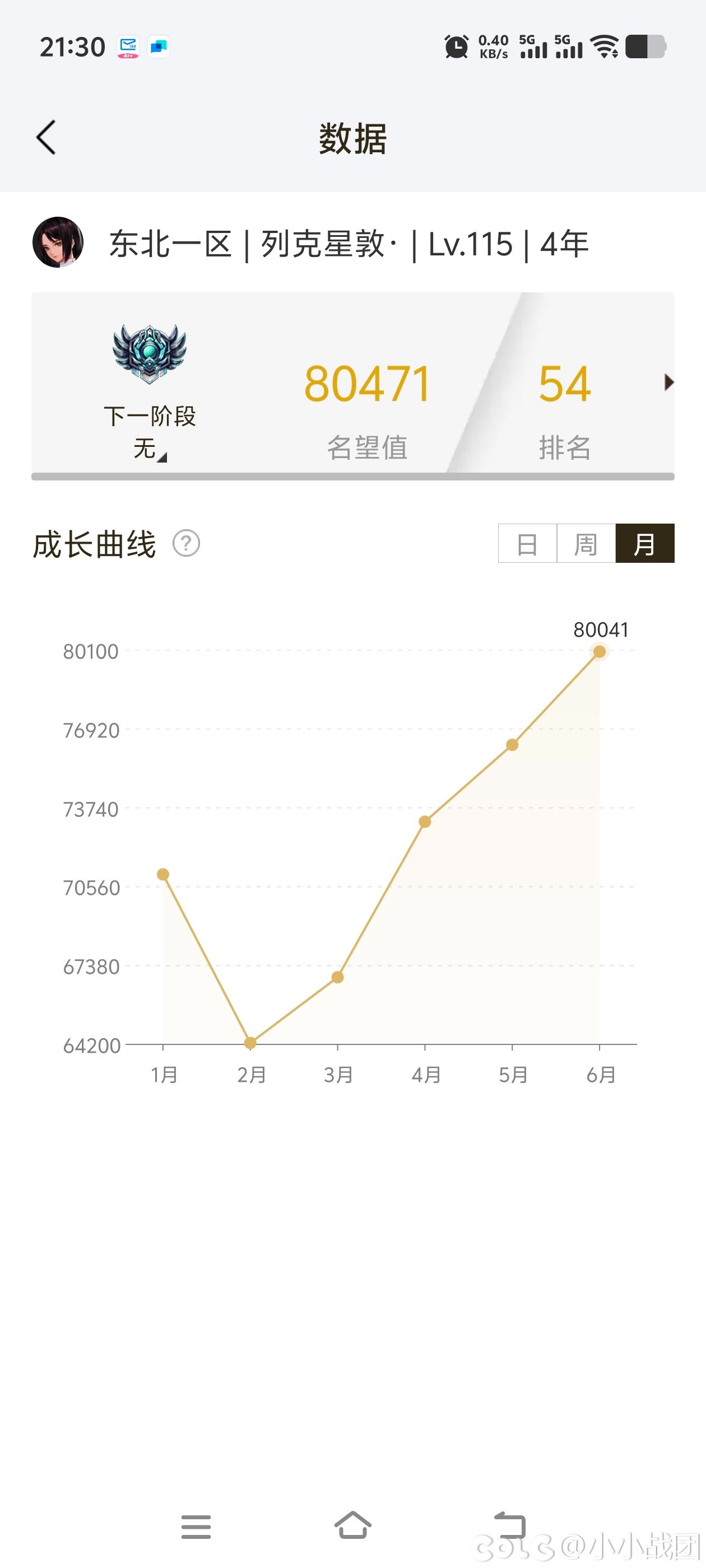Open the growth curve help icon
The width and height of the screenshot is (706, 1568).
[x=187, y=543]
